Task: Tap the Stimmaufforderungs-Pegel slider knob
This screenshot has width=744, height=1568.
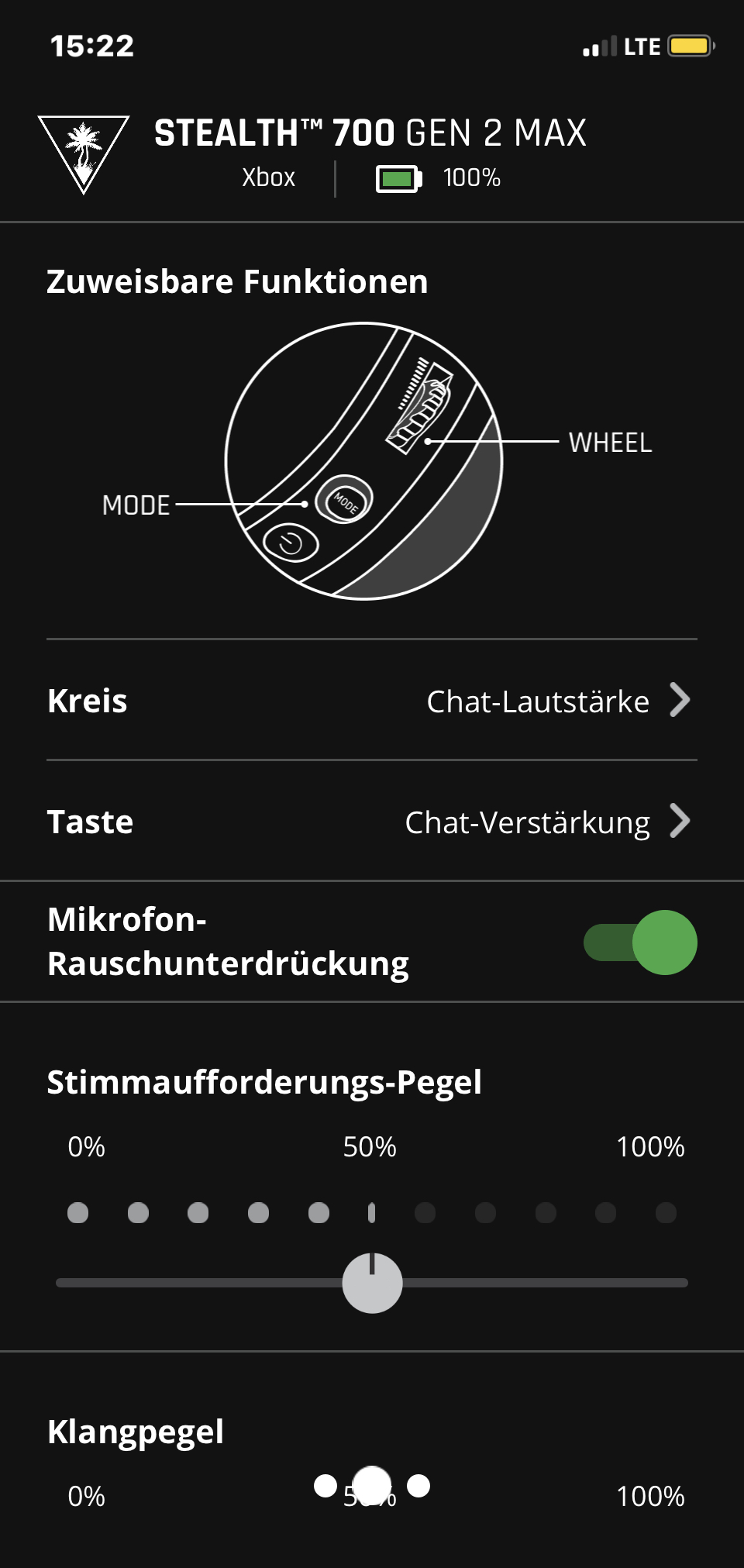Action: point(372,1283)
